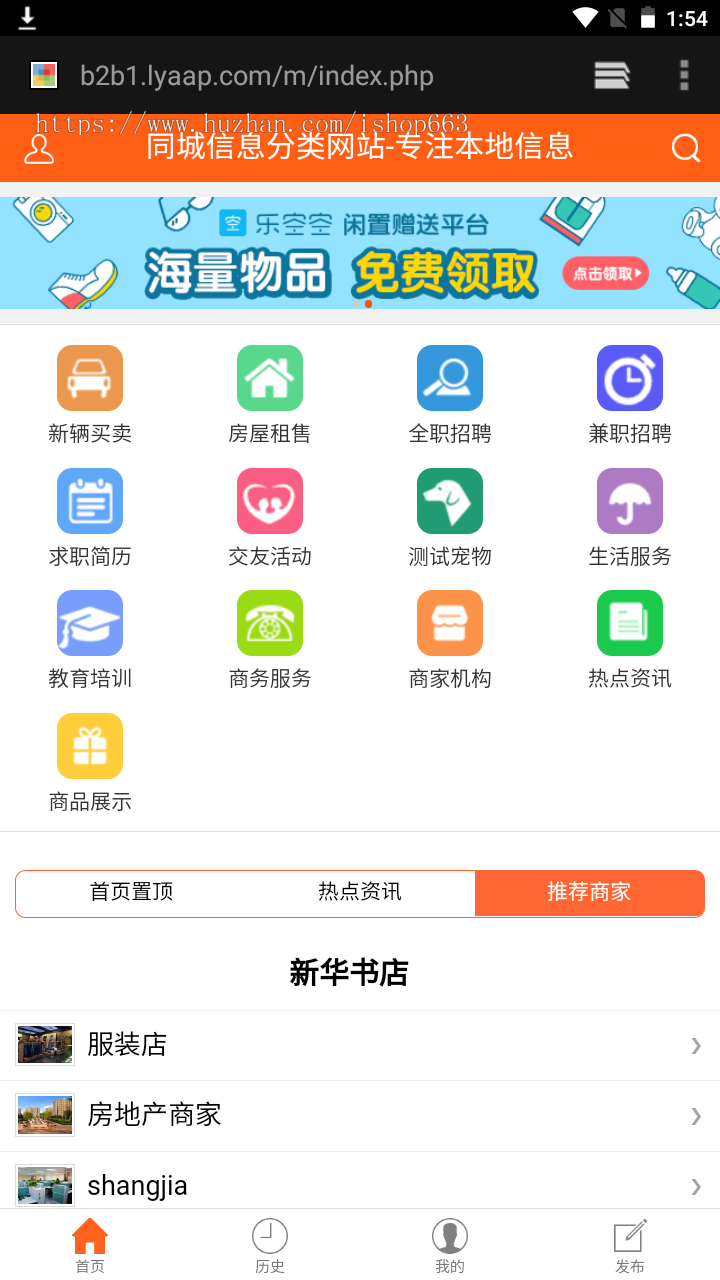Open the 商品展示 category
The image size is (720, 1280).
pyautogui.click(x=90, y=762)
